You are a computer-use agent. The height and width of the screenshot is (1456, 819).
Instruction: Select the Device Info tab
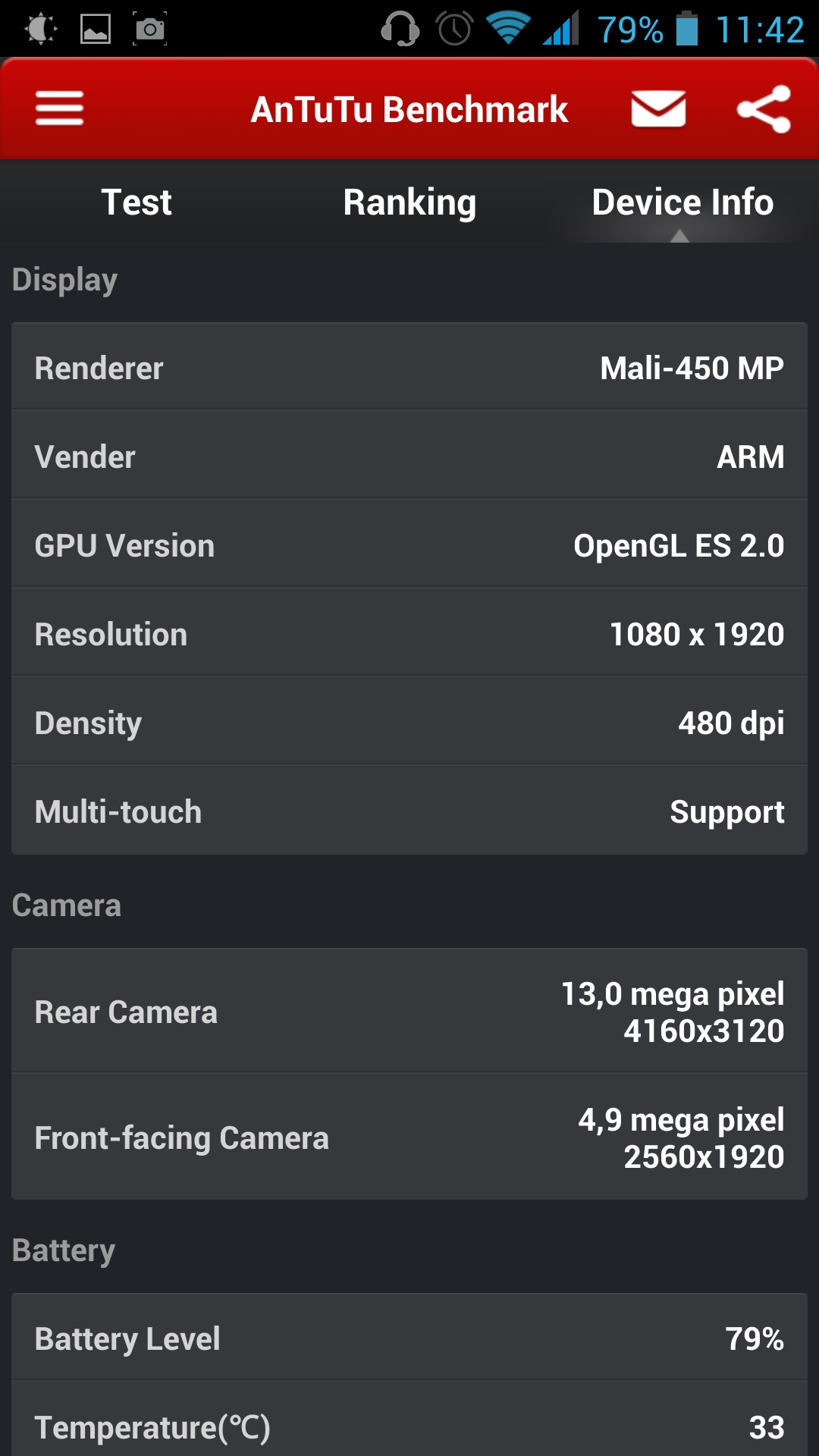pos(682,202)
